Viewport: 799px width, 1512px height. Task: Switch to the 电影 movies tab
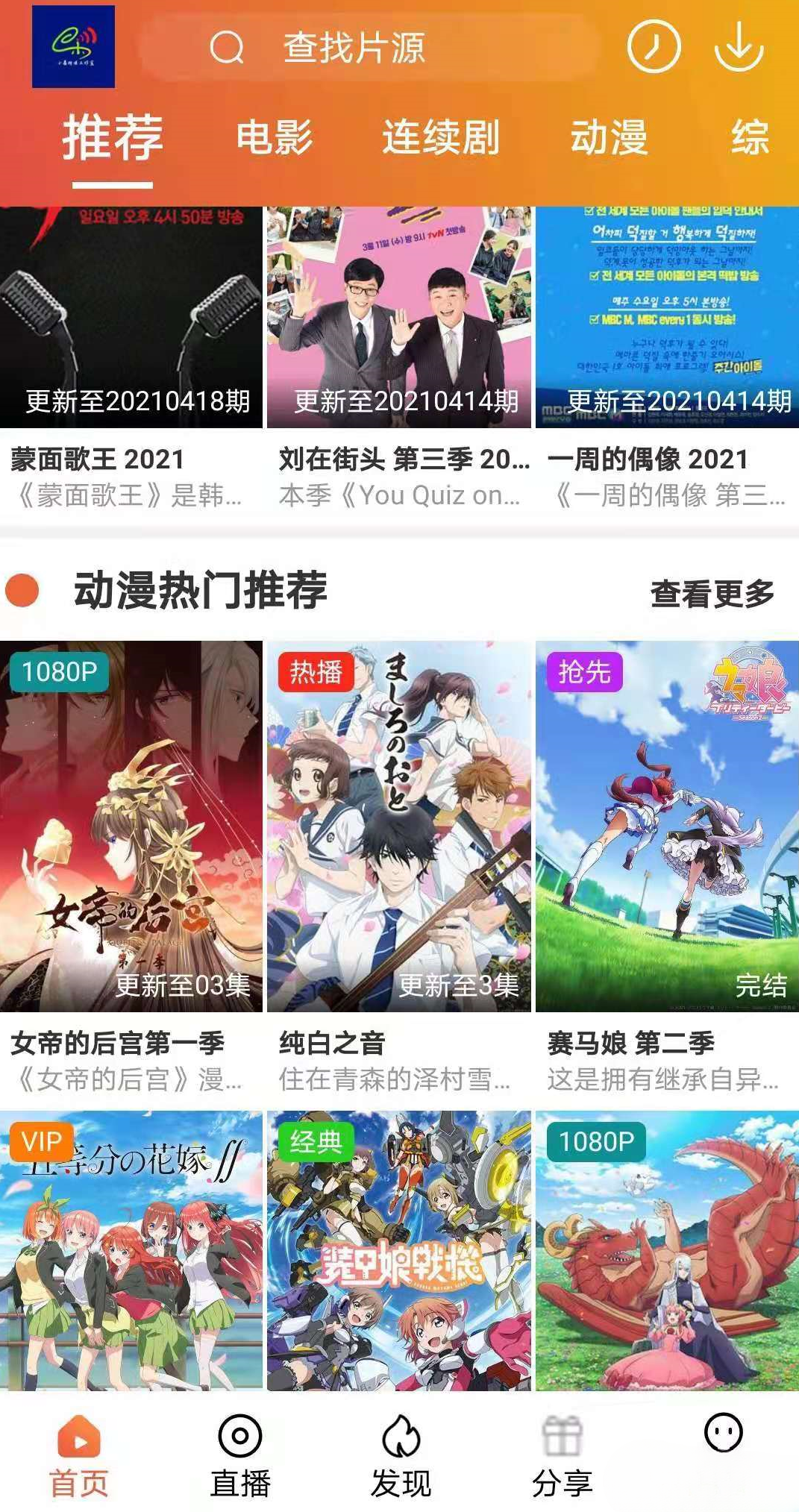pyautogui.click(x=276, y=138)
